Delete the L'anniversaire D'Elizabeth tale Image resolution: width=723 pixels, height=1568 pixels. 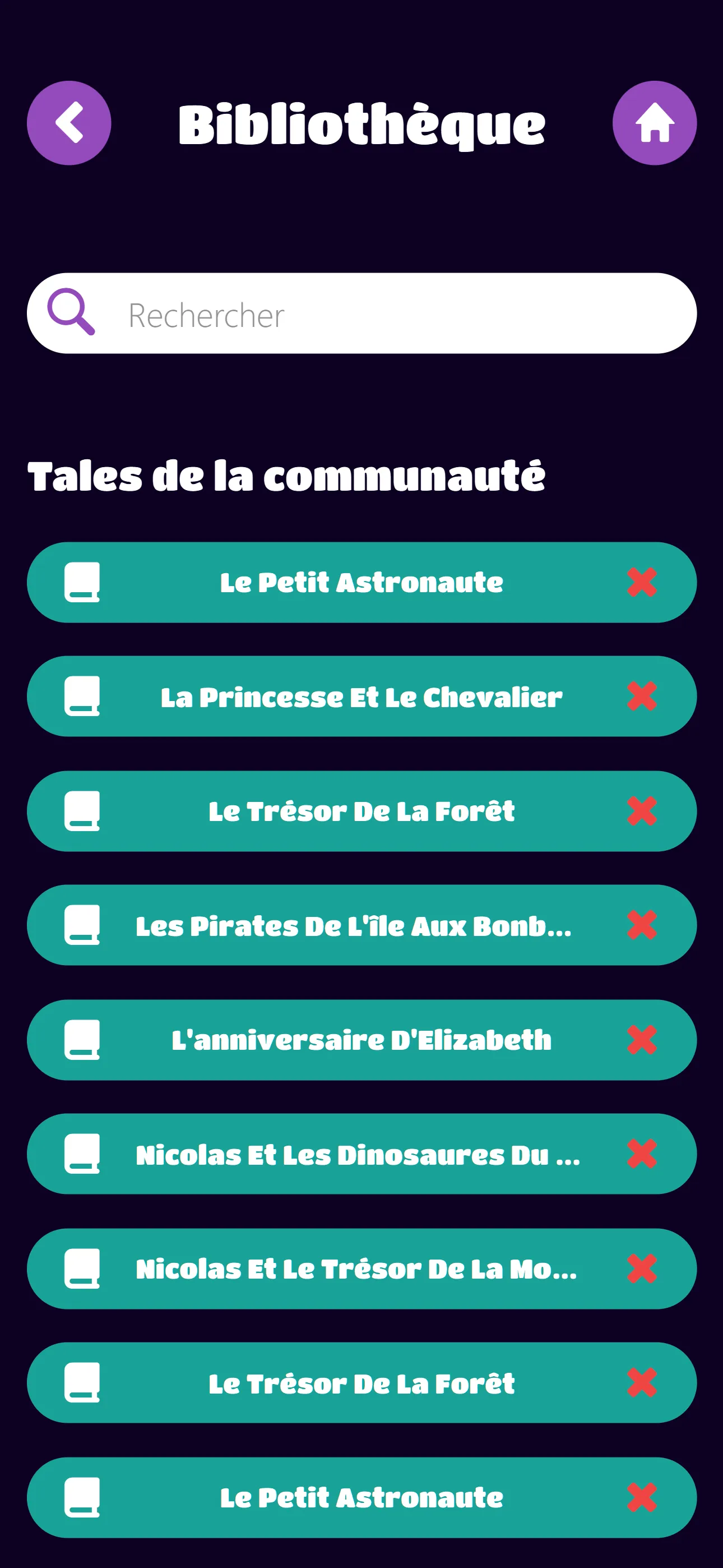click(641, 1040)
